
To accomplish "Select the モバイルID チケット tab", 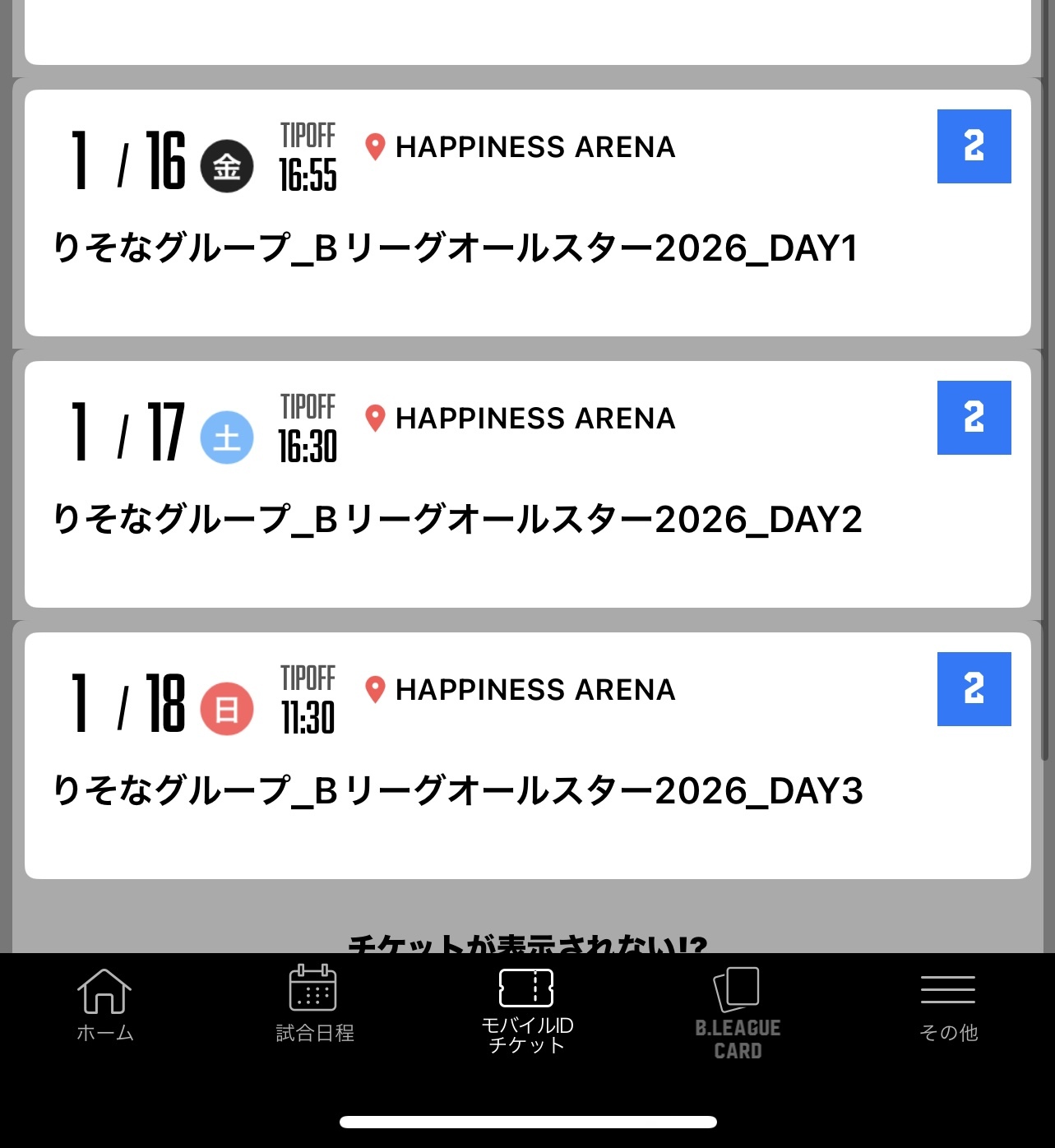I will tap(527, 1010).
